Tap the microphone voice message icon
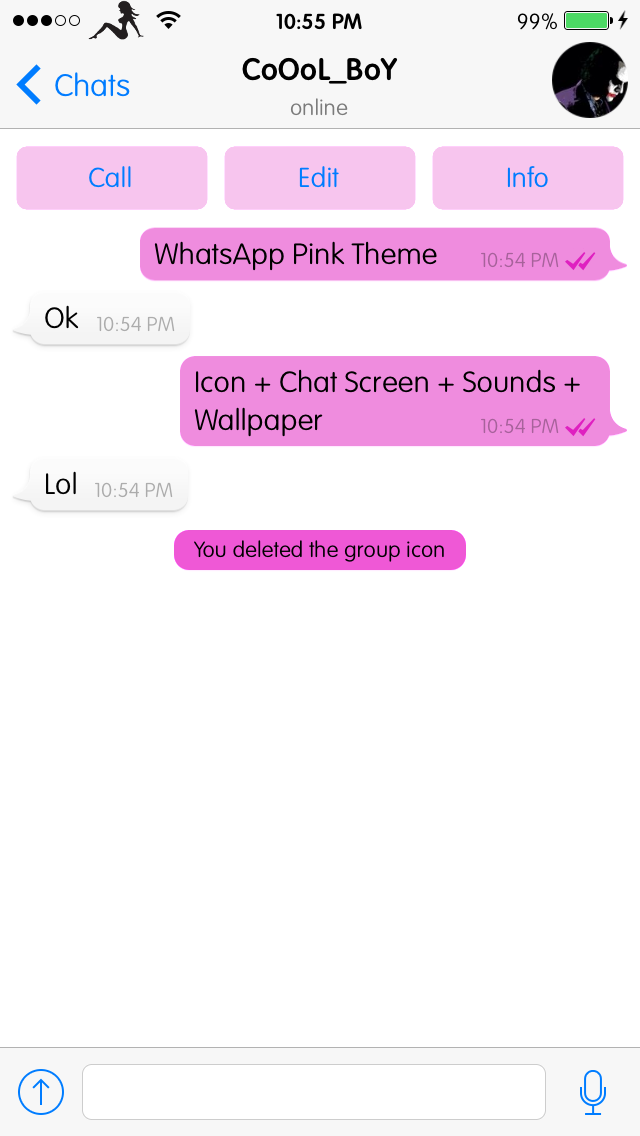Image resolution: width=640 pixels, height=1136 pixels. click(x=592, y=1091)
